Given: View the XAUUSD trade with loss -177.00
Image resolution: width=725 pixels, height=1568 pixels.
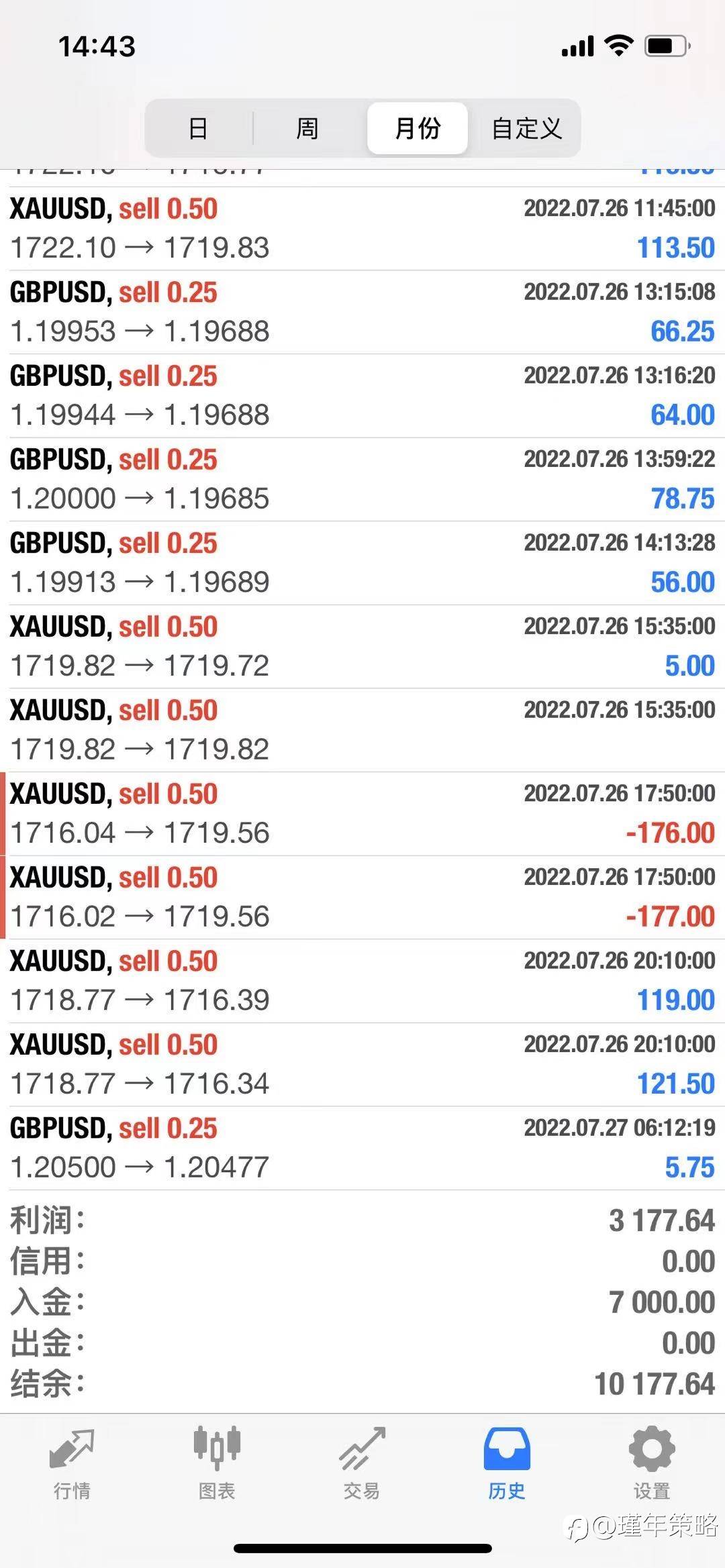Looking at the screenshot, I should pyautogui.click(x=362, y=898).
